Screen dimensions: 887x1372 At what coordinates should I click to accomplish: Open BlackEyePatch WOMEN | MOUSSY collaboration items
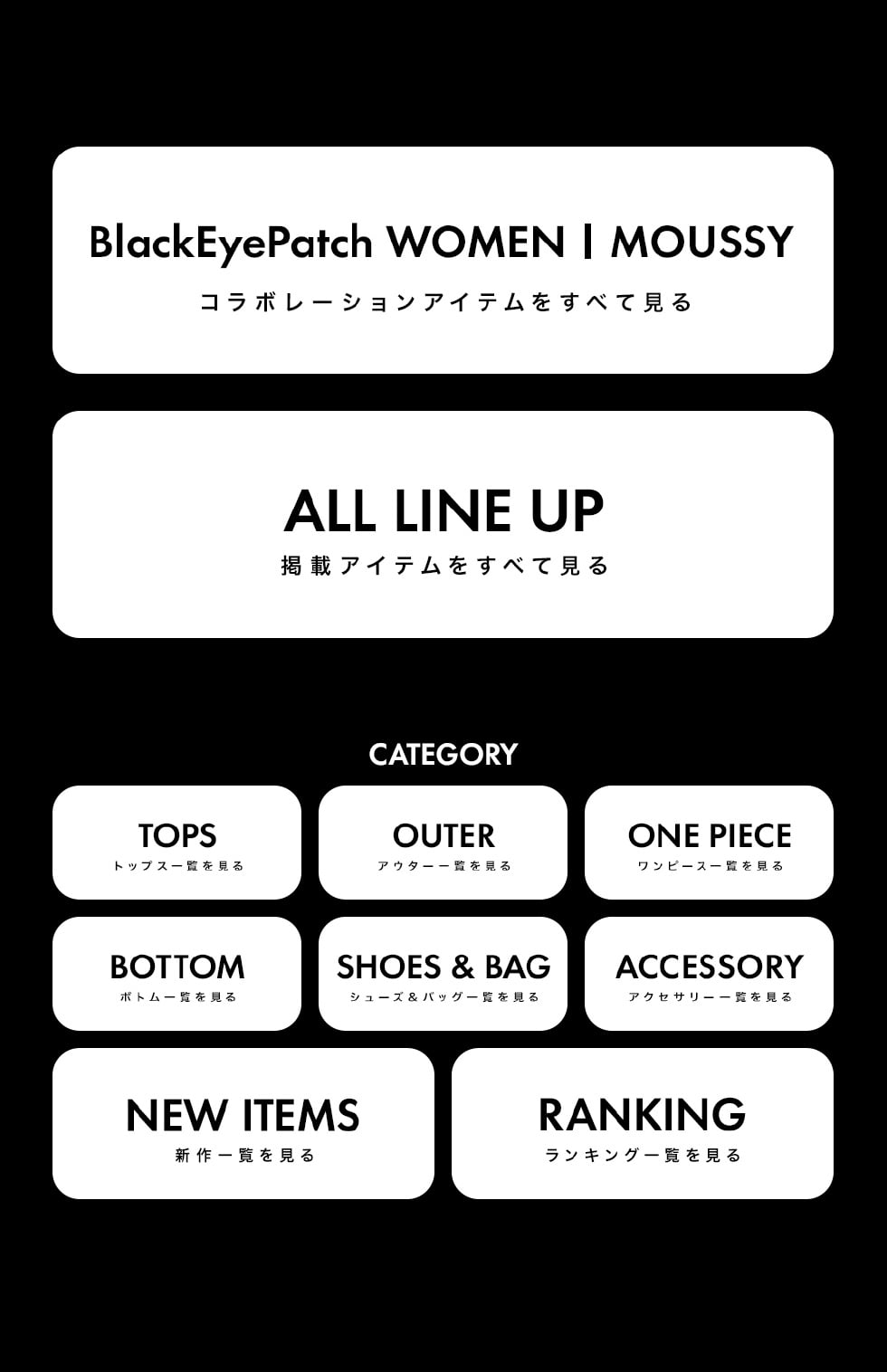[443, 261]
